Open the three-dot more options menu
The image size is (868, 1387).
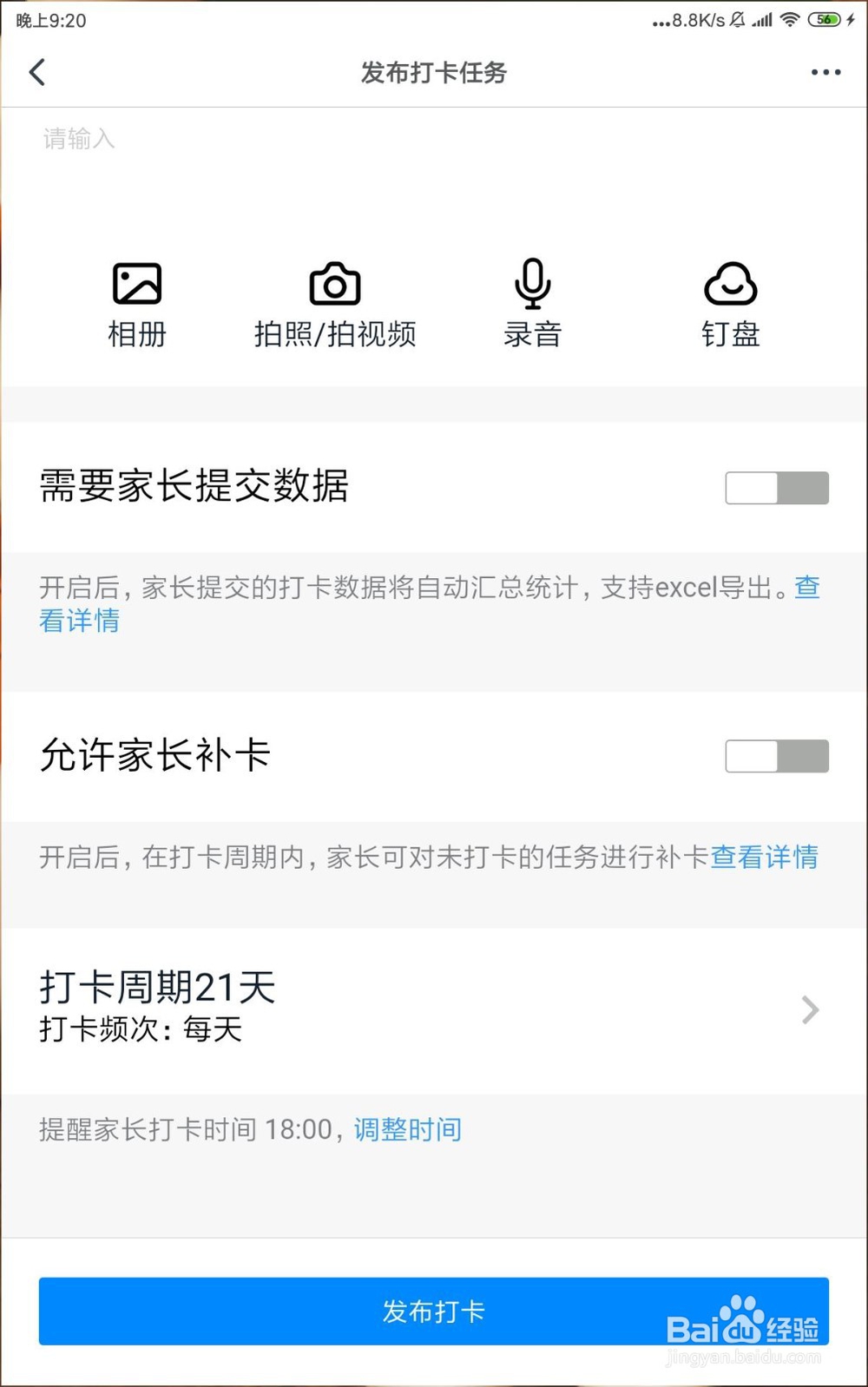click(825, 73)
